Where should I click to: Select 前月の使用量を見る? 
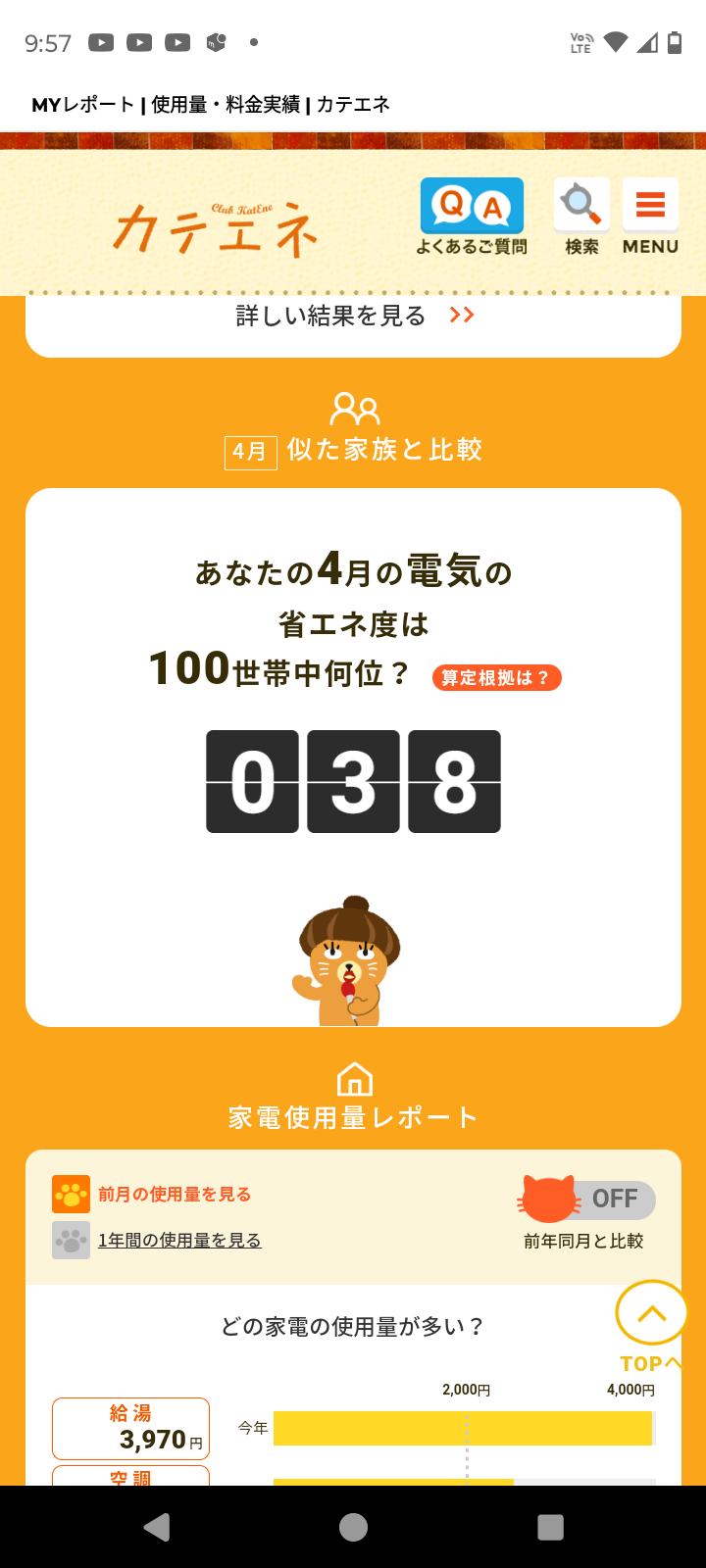(174, 1195)
